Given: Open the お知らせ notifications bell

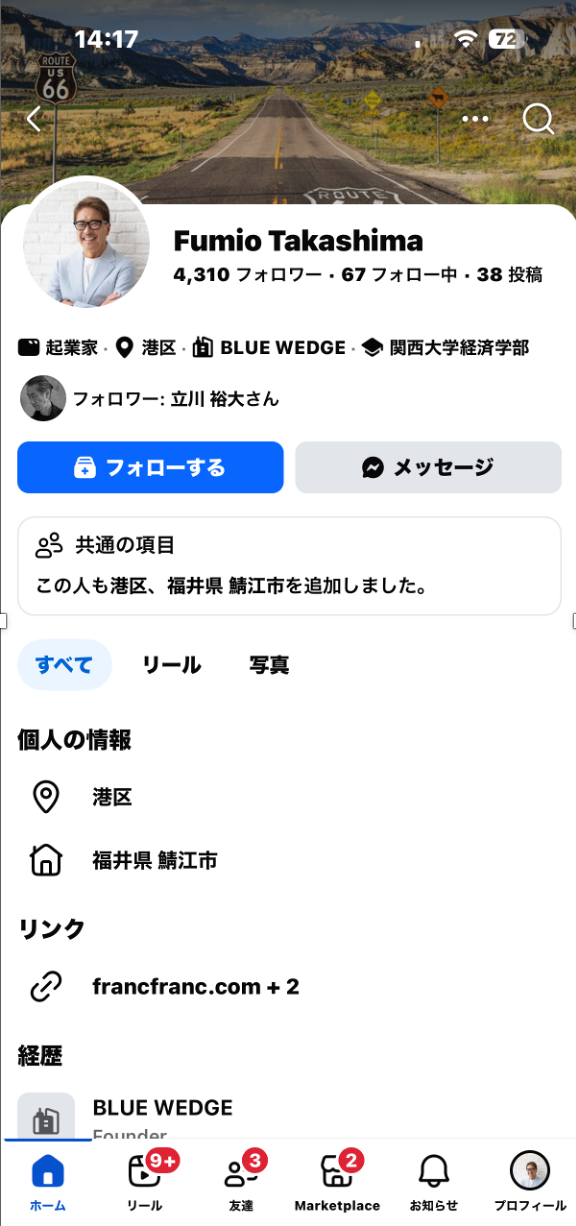Looking at the screenshot, I should tap(433, 1181).
